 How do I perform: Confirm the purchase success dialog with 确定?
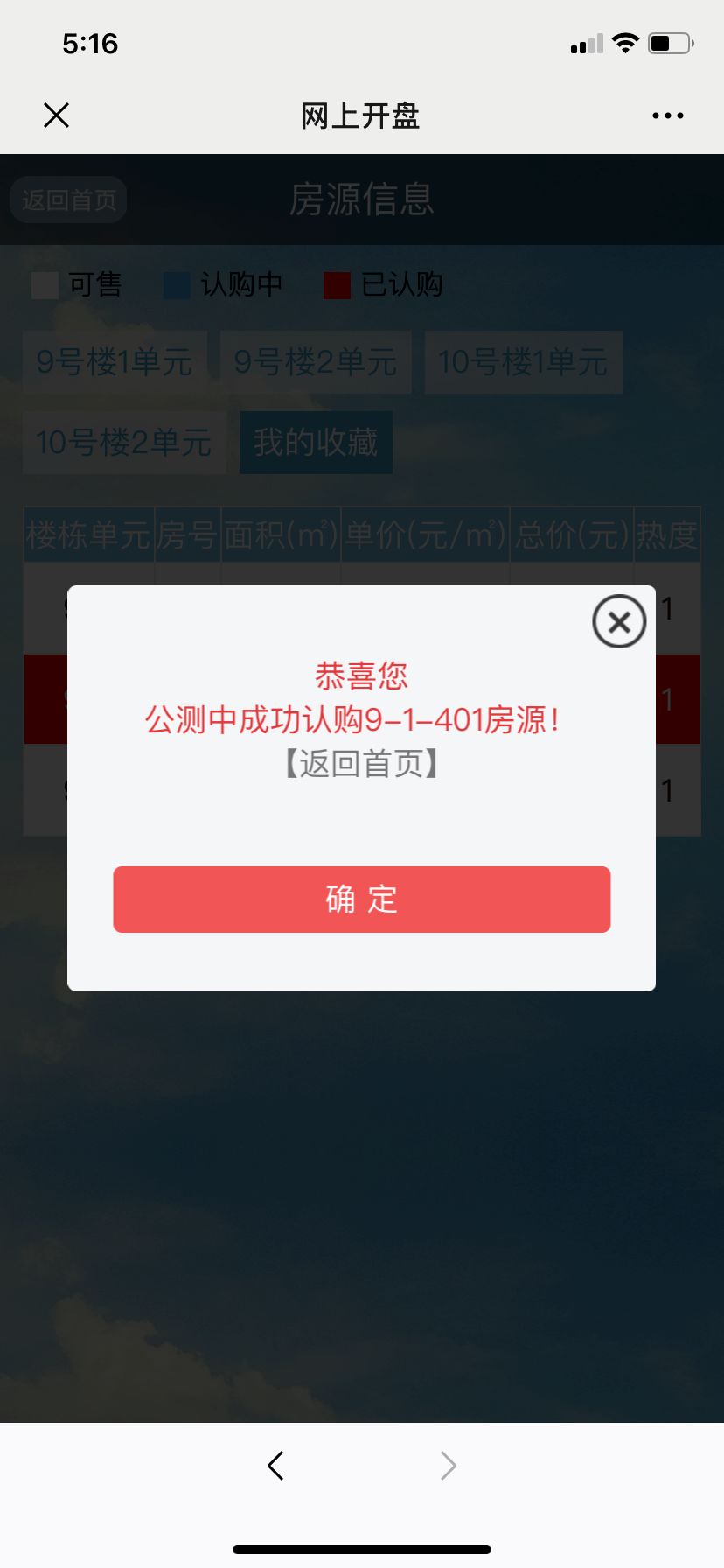361,899
